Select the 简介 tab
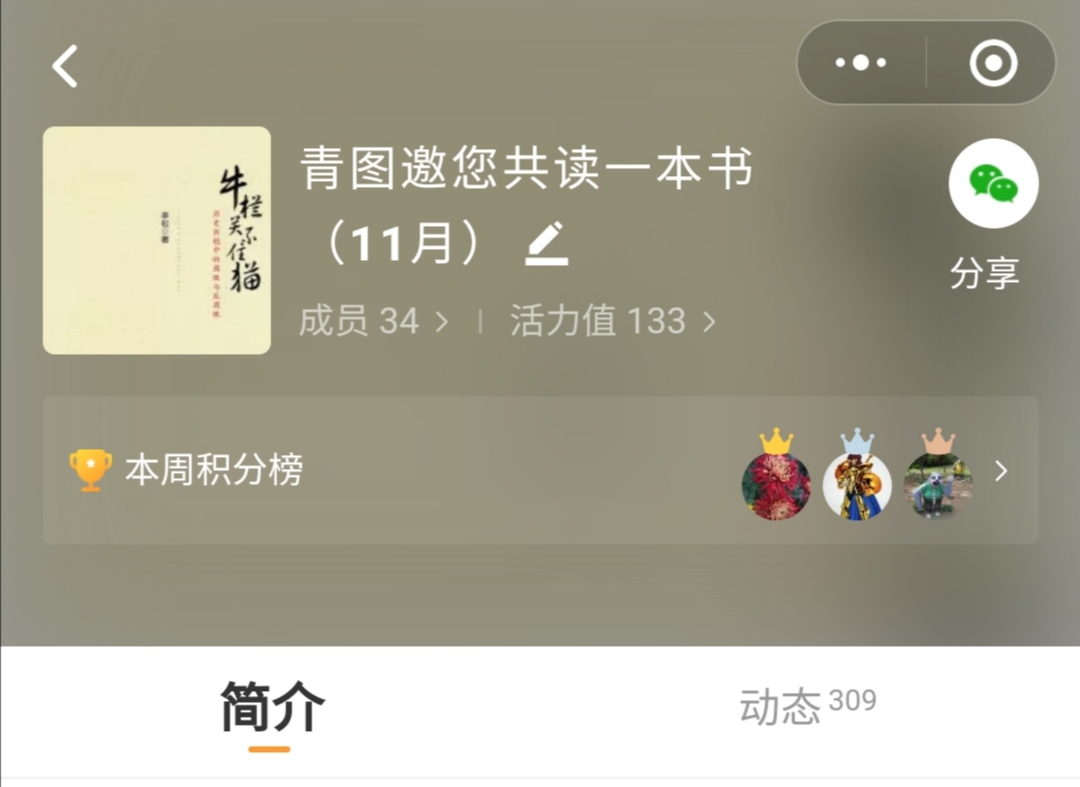Viewport: 1080px width, 787px height. [x=271, y=706]
